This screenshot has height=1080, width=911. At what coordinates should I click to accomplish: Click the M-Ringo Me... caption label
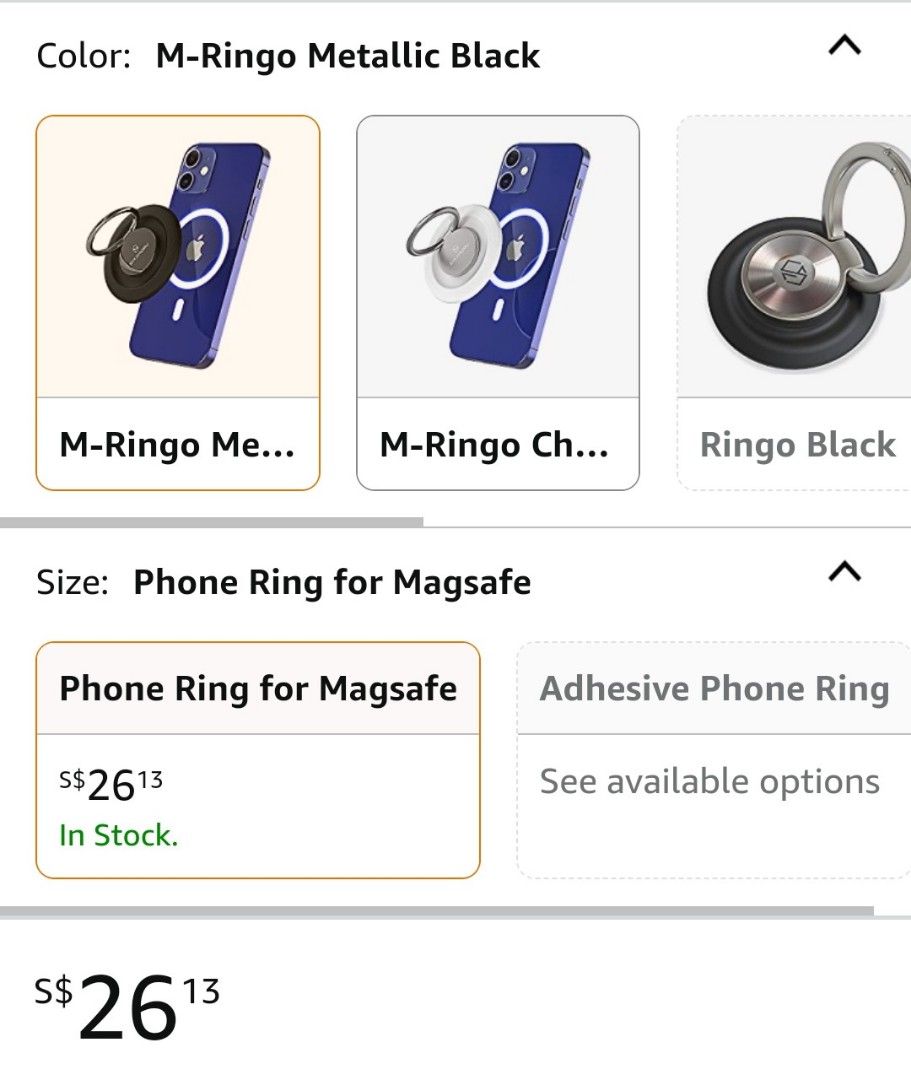(180, 445)
